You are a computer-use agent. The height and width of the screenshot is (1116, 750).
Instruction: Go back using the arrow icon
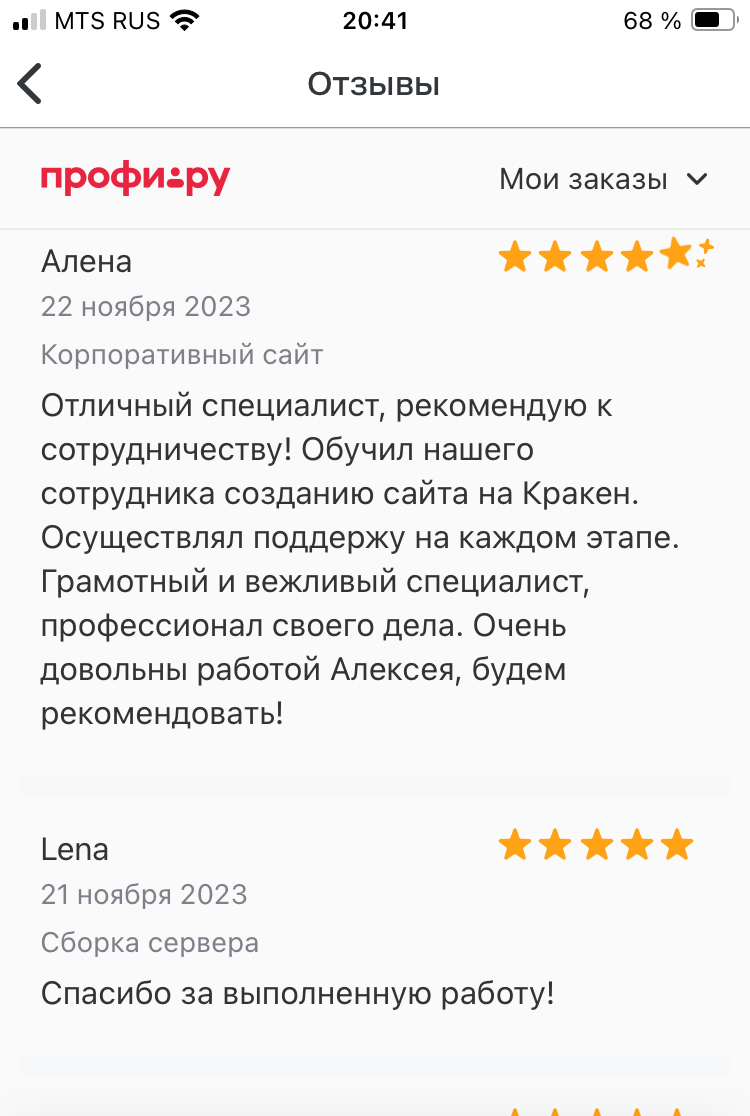coord(30,84)
